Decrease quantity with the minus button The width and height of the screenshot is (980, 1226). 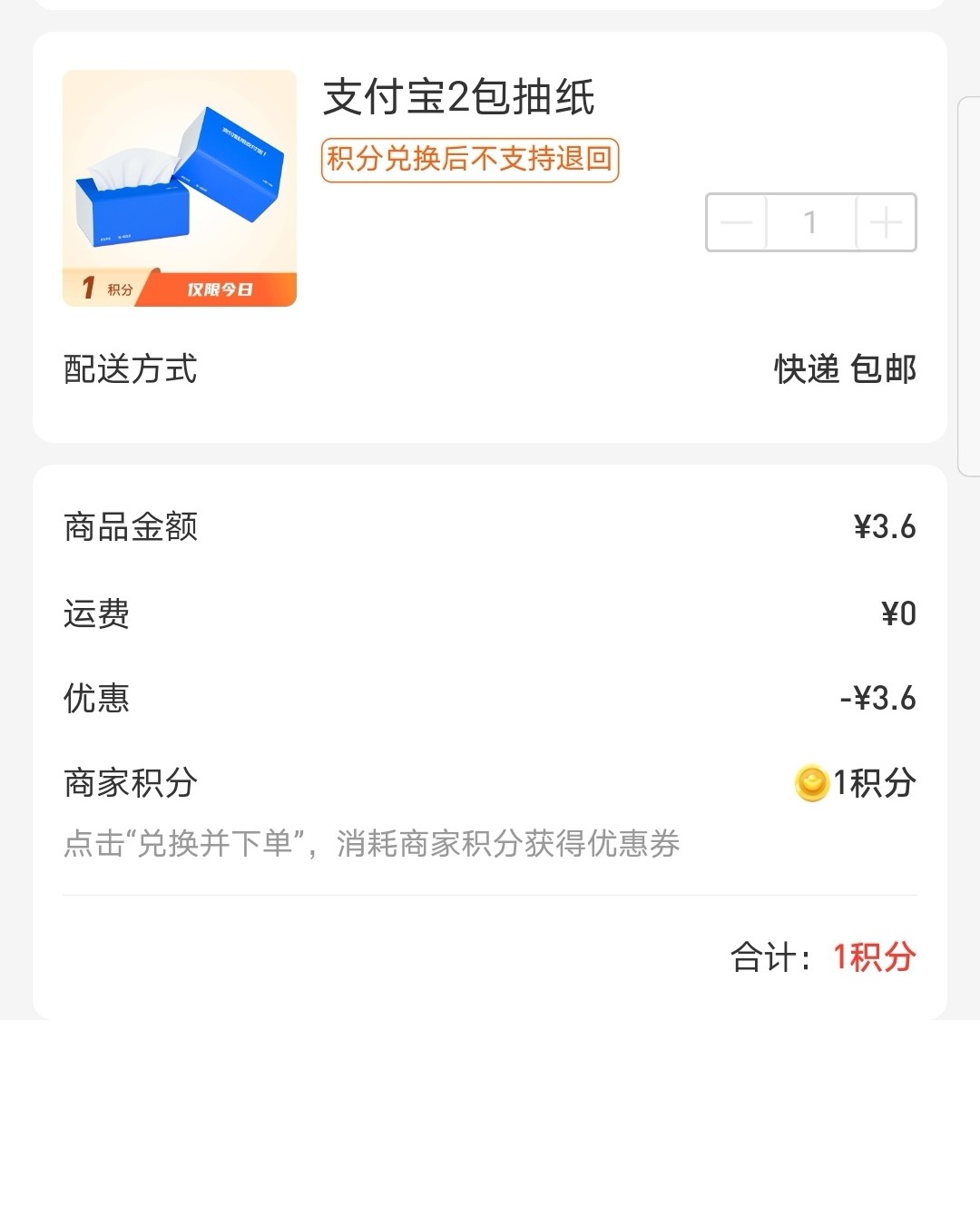pos(737,221)
